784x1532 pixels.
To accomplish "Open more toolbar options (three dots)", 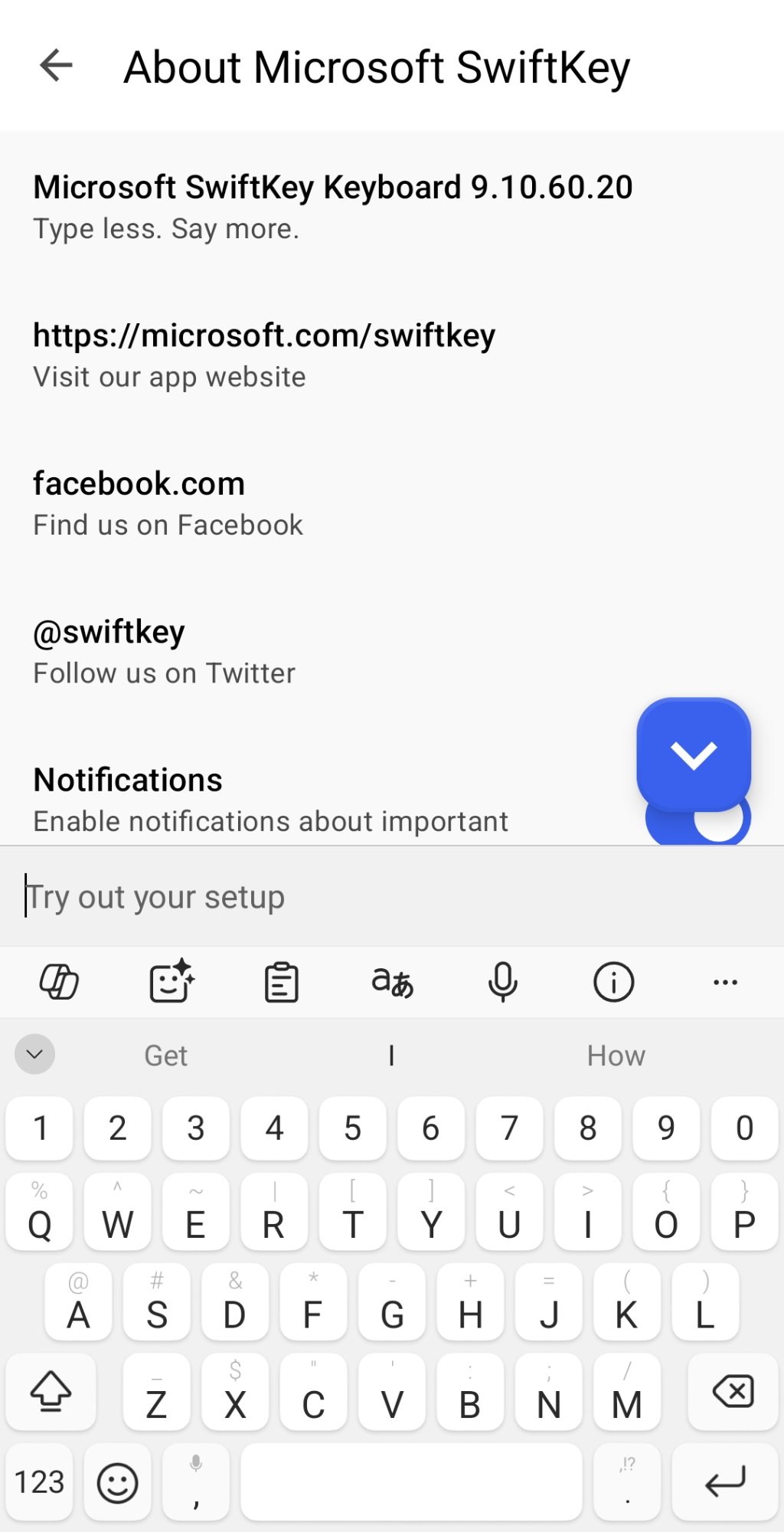I will pos(725,982).
